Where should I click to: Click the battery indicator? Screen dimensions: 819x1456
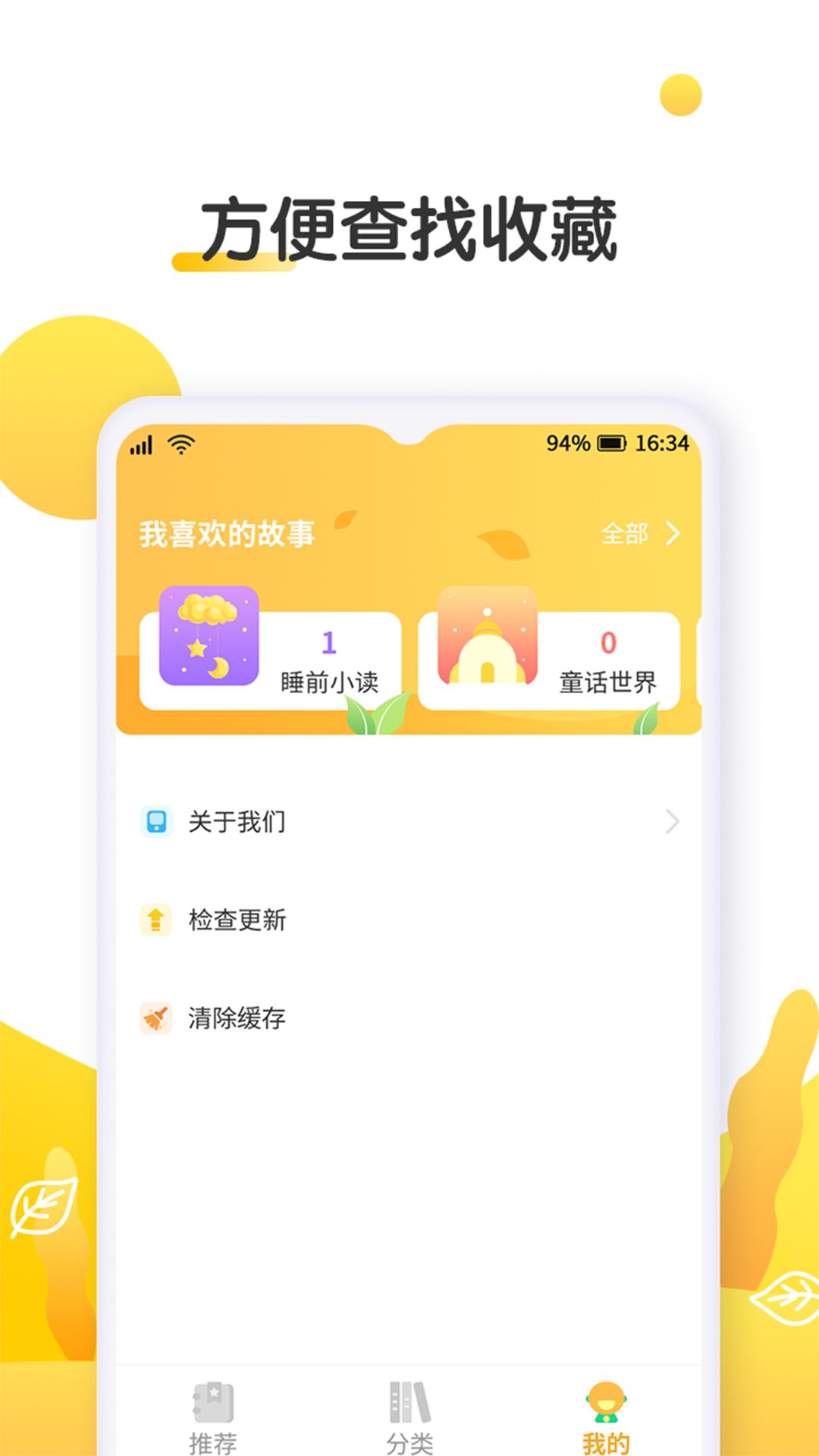[x=611, y=444]
